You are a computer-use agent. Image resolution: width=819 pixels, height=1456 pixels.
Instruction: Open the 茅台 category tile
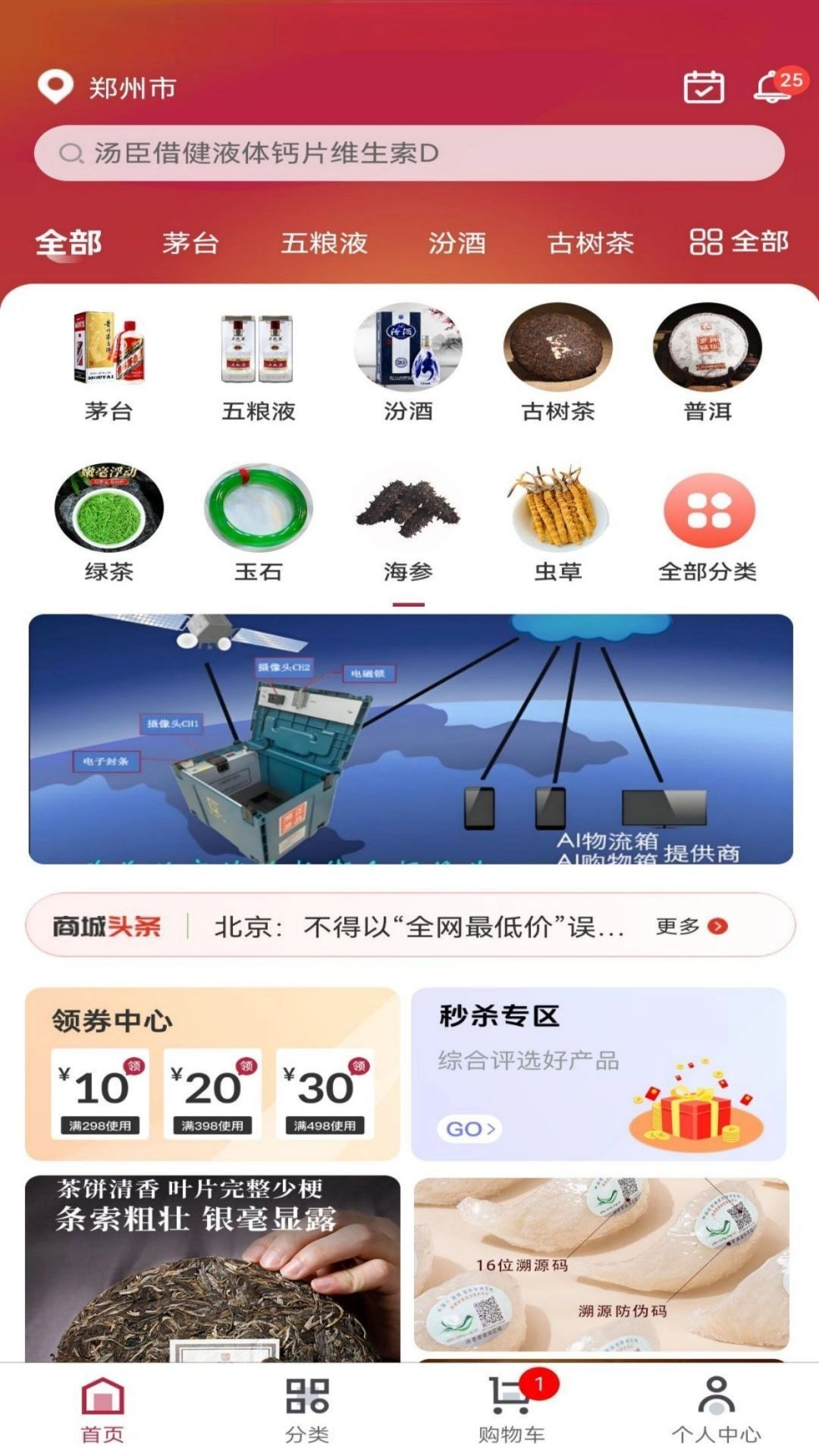[108, 364]
